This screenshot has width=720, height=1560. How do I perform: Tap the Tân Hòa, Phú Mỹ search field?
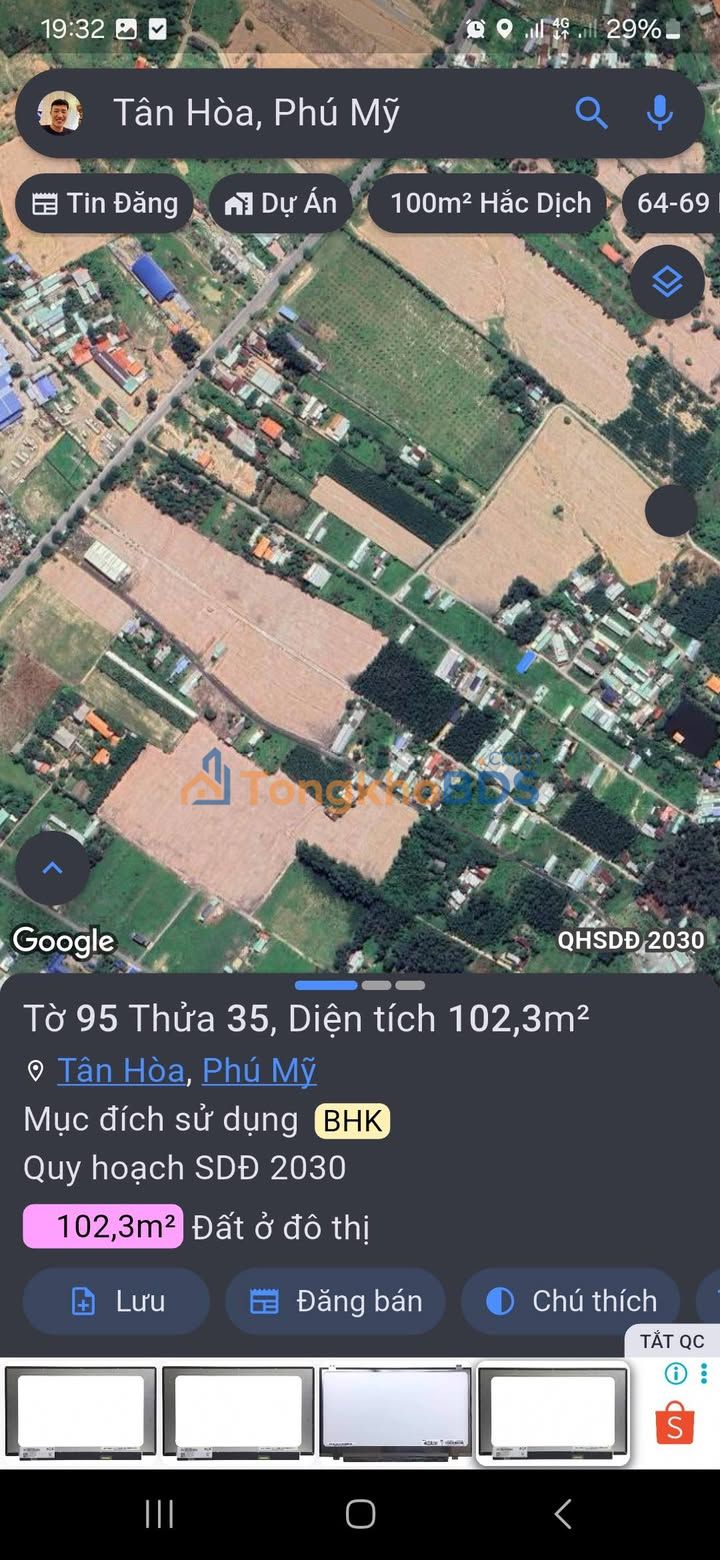click(x=300, y=113)
